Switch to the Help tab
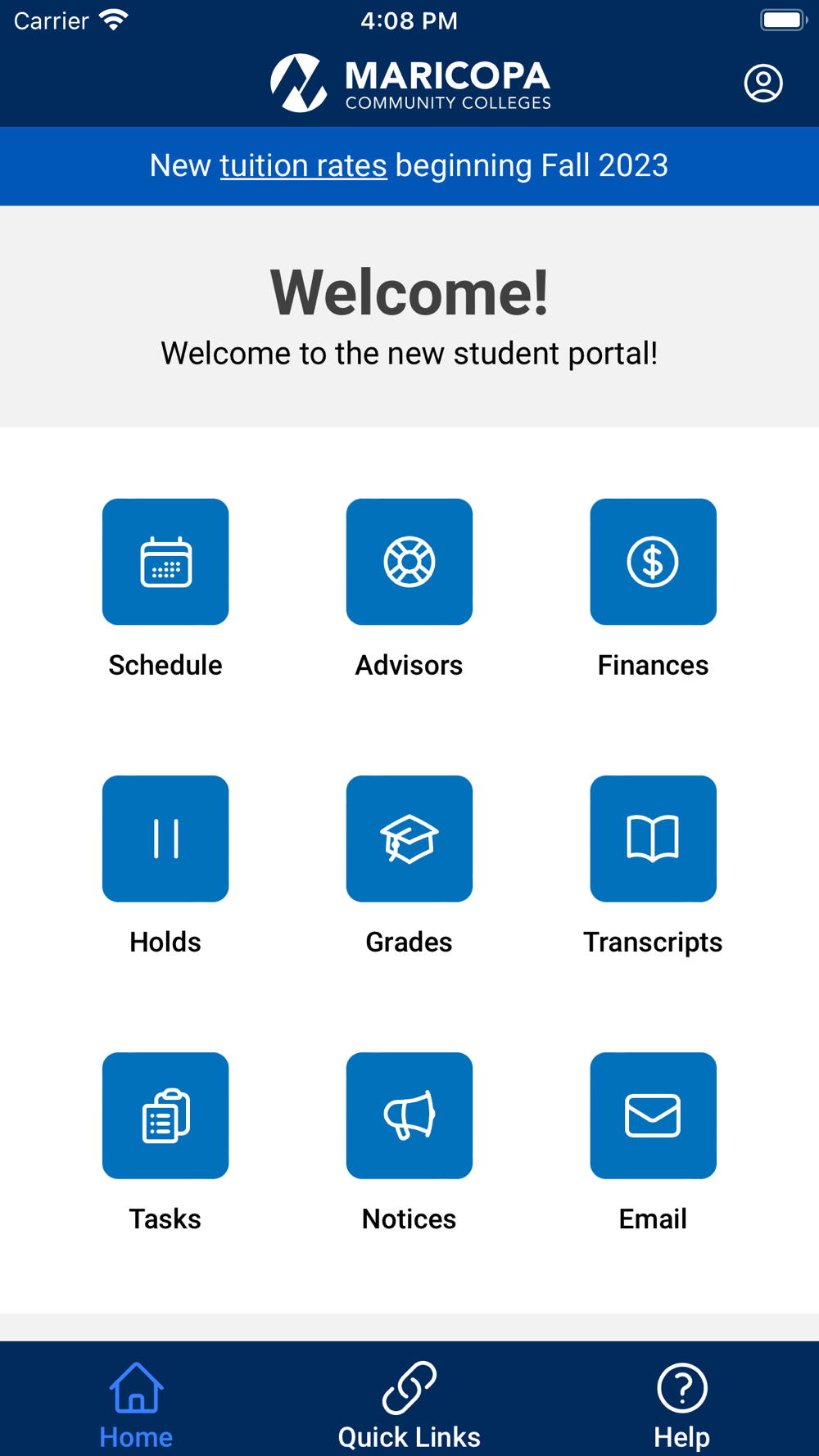The height and width of the screenshot is (1456, 819). point(681,1404)
